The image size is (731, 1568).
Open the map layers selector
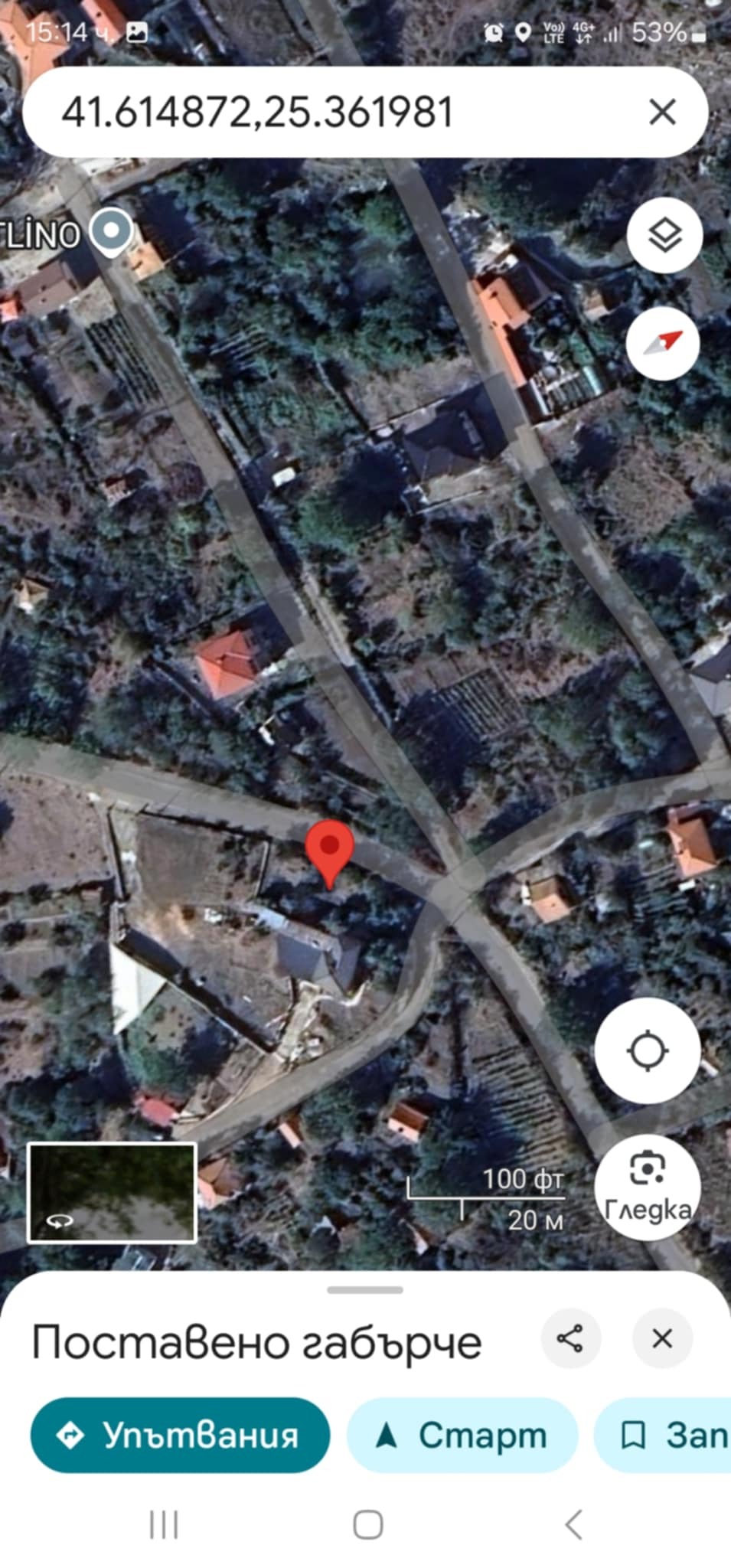664,235
